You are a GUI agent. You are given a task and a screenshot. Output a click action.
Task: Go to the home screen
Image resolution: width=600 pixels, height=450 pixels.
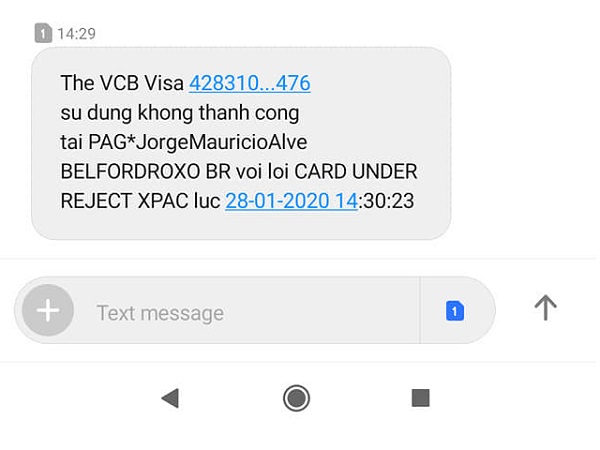pyautogui.click(x=296, y=398)
